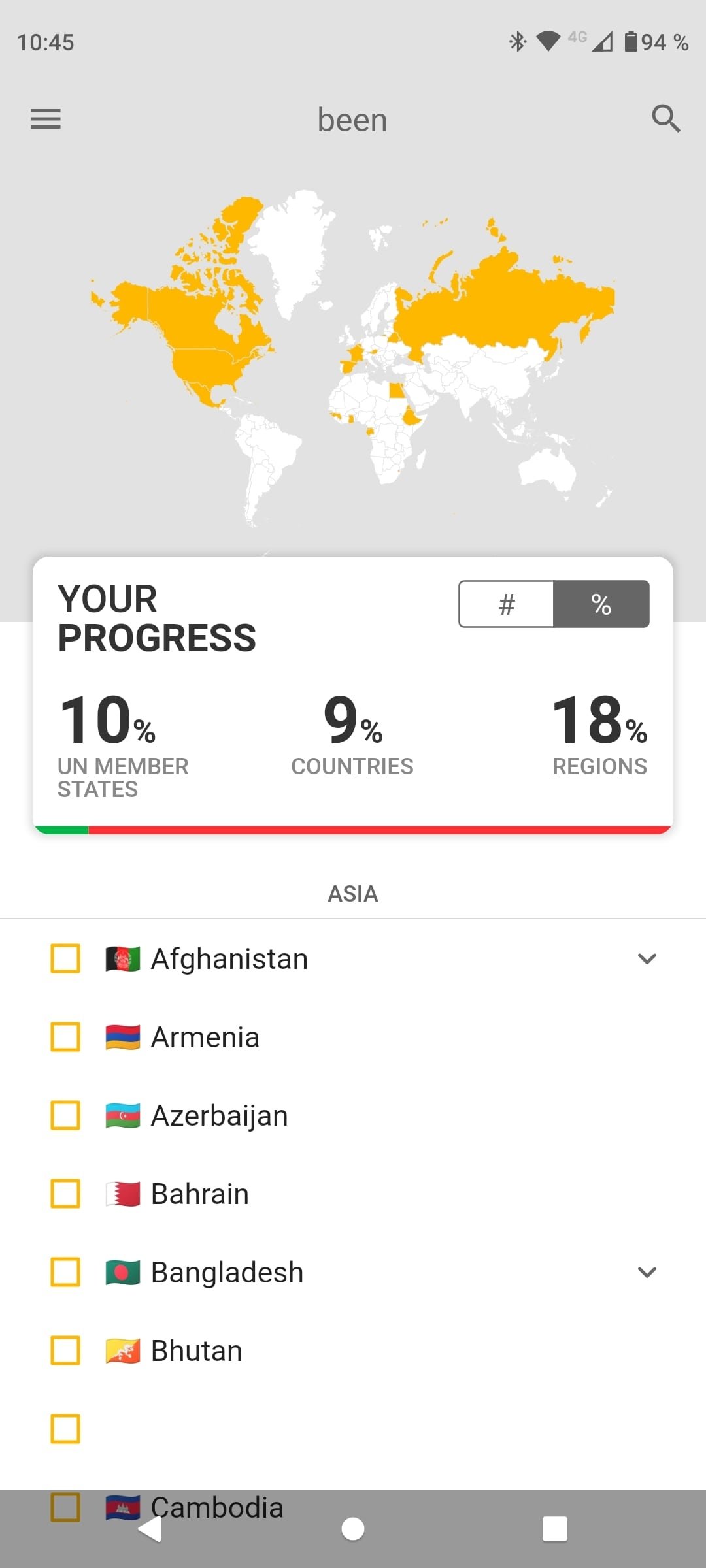Select the % percentage view
The image size is (706, 1568).
[601, 604]
